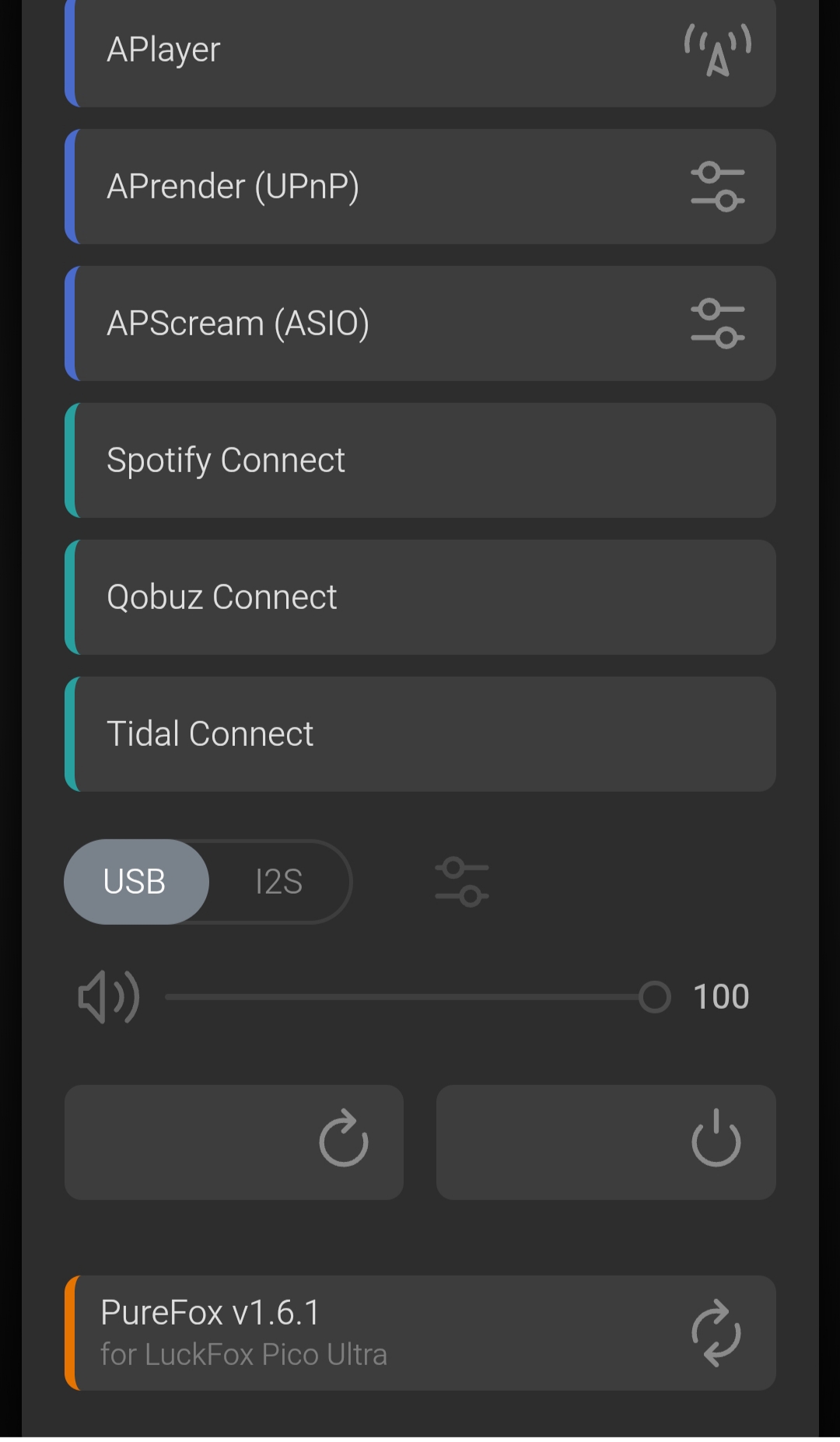Check for PureFox v1.6.1 update

click(716, 1333)
